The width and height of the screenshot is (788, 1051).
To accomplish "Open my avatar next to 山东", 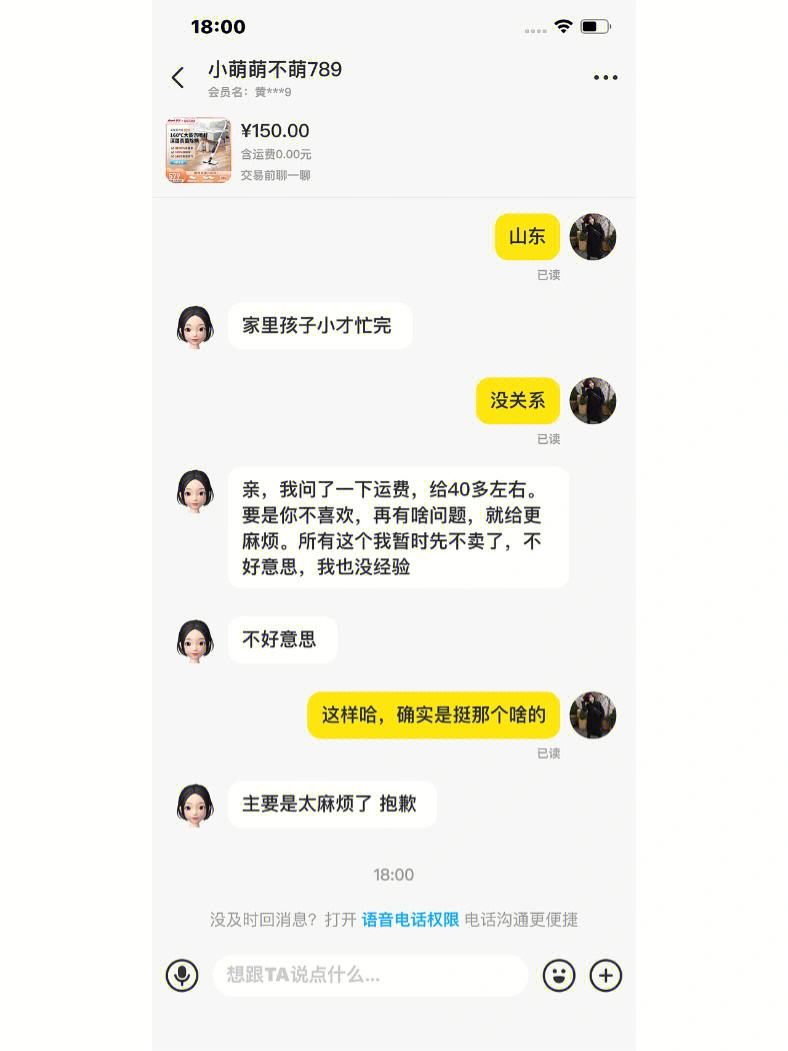I will (x=592, y=237).
